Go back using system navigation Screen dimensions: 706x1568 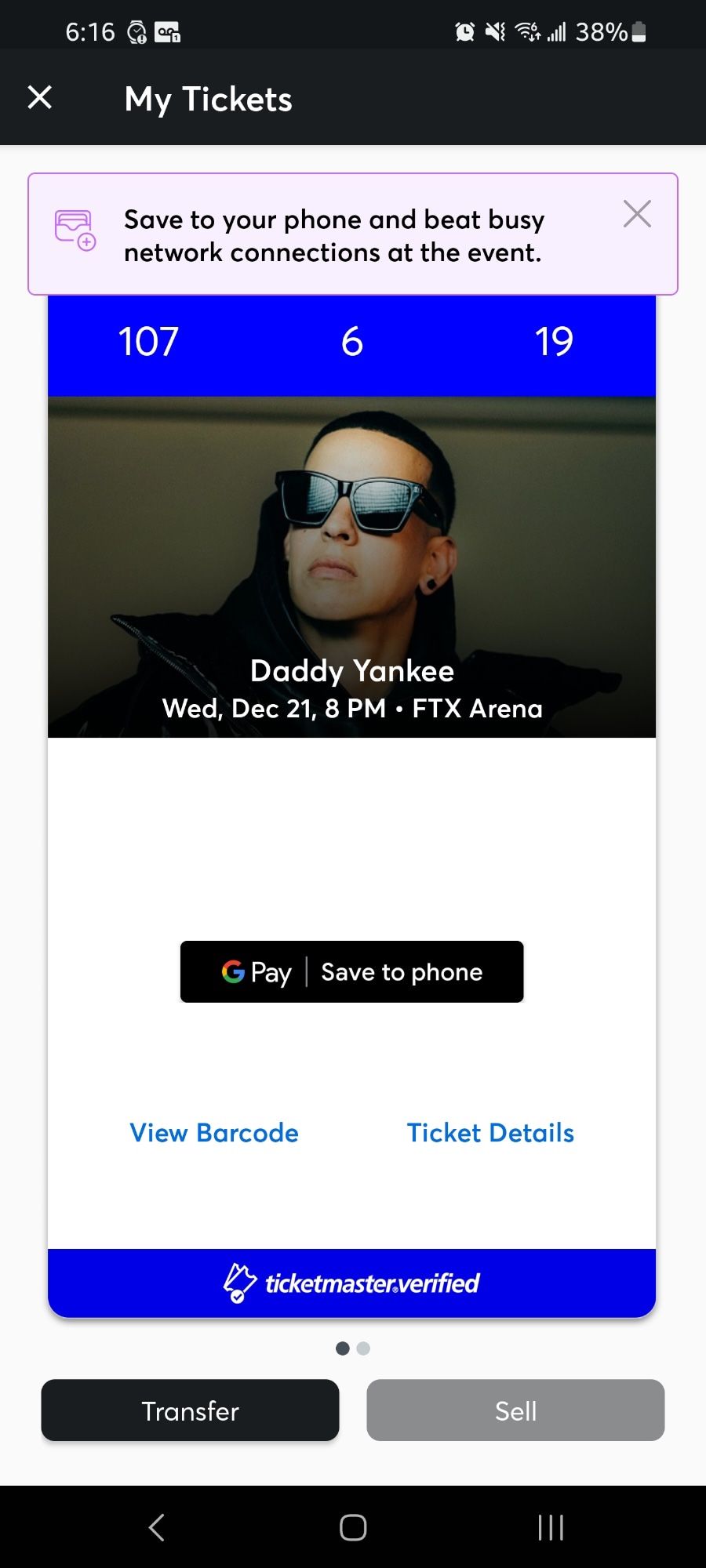click(157, 1527)
